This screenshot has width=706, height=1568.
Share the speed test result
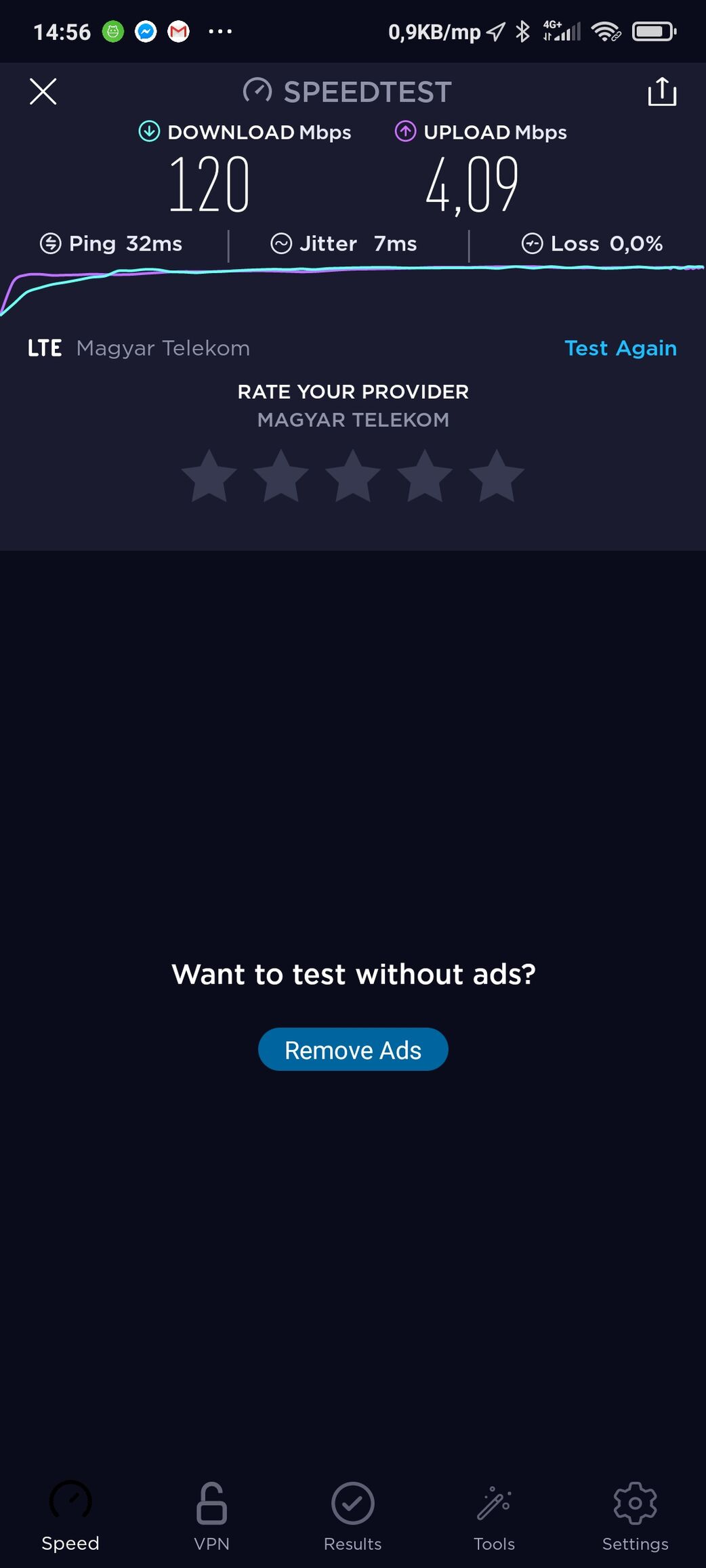(x=661, y=91)
